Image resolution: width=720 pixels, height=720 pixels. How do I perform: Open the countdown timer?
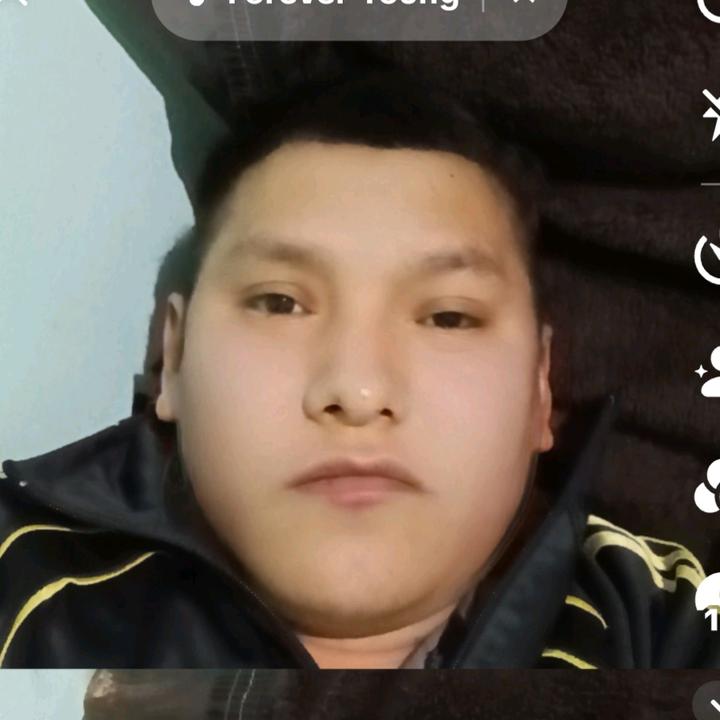coord(710,258)
